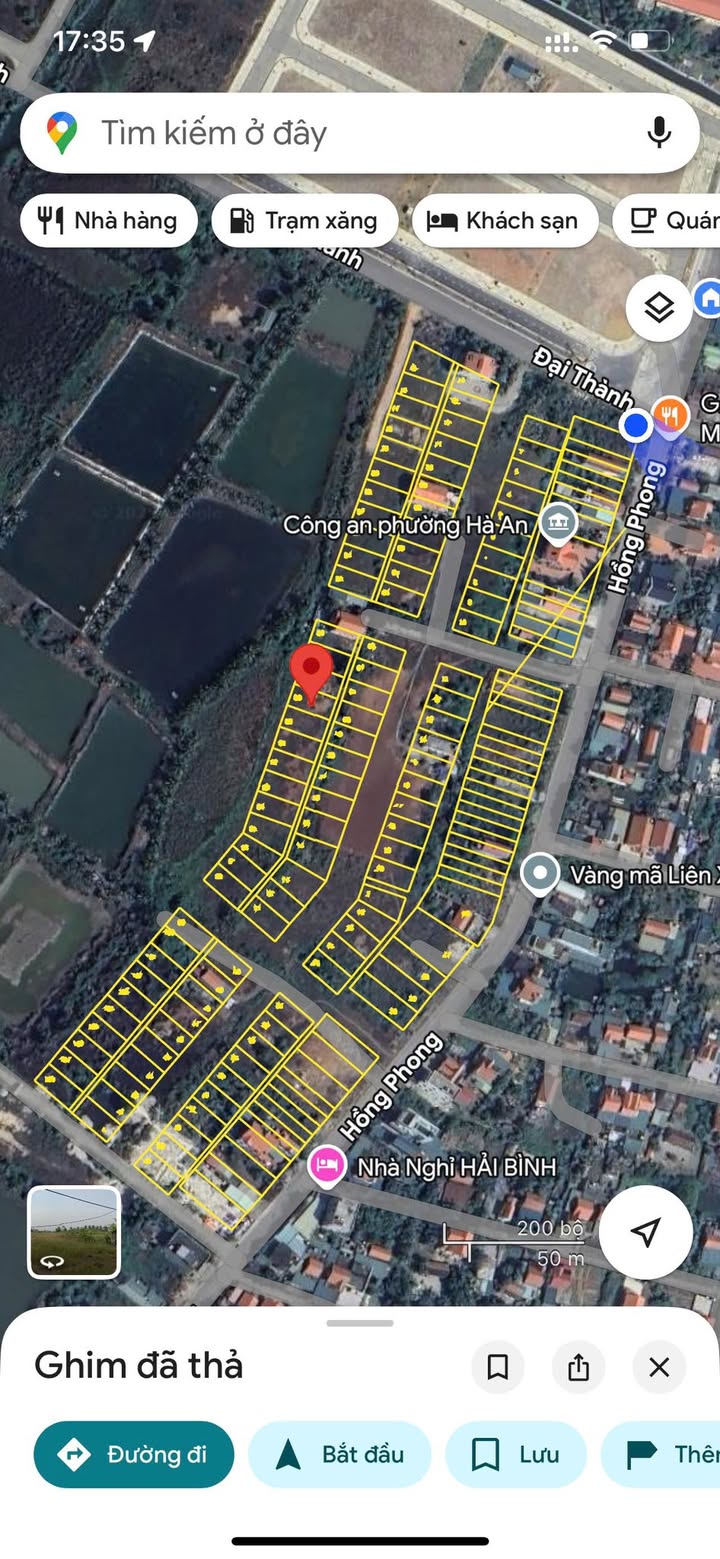
Task: Open the "Tìm kiếm ở đây" search box
Action: [360, 133]
